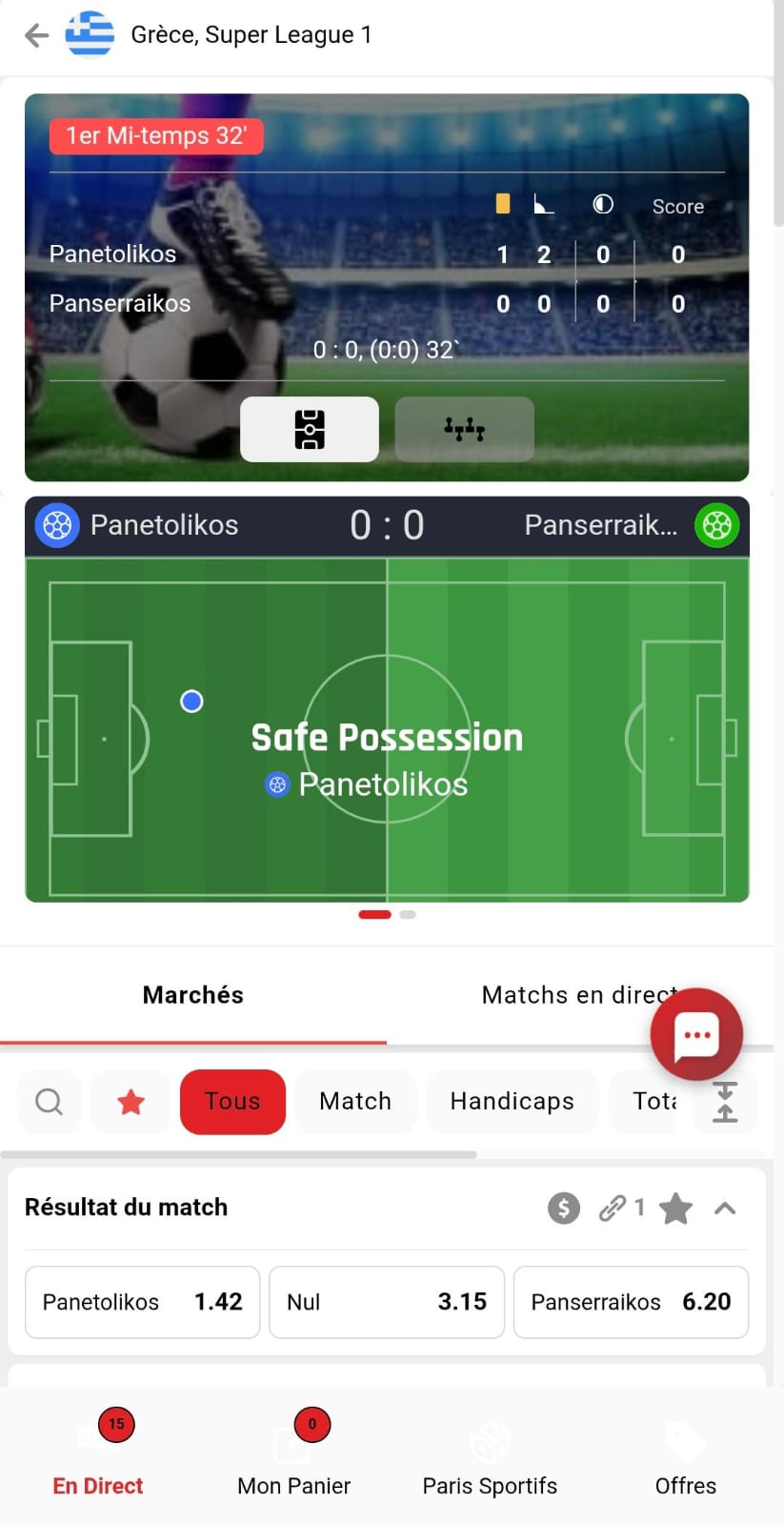
Task: Select the Handicaps market filter
Action: click(x=512, y=1102)
